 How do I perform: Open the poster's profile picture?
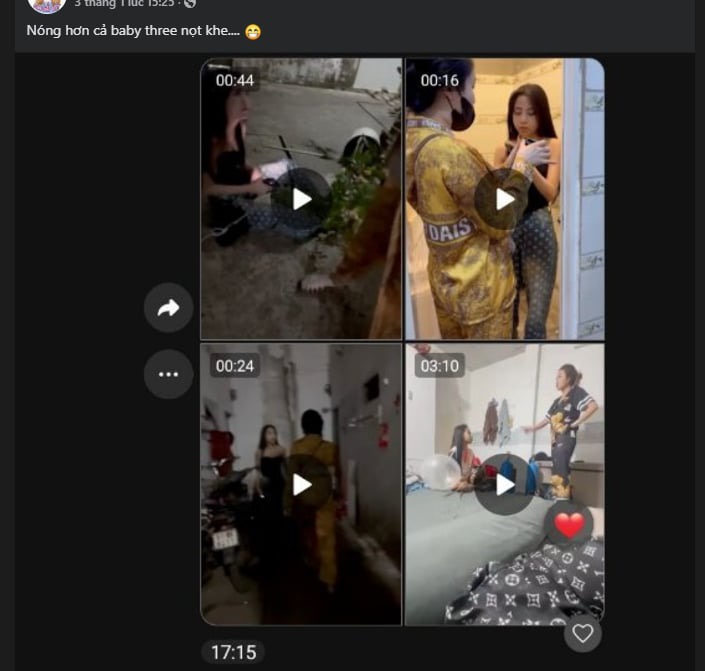47,4
